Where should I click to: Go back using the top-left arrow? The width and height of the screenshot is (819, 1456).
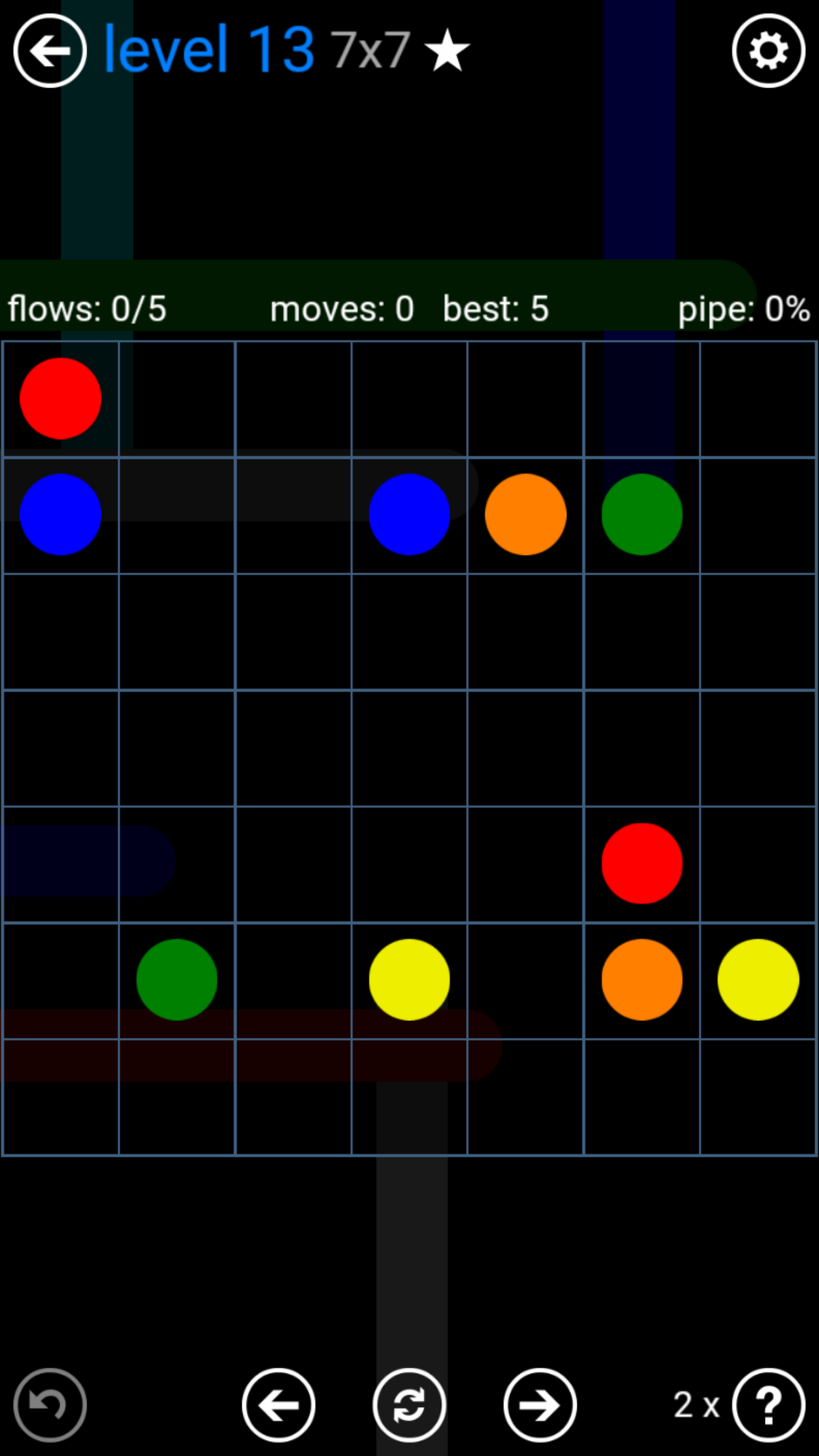click(50, 51)
